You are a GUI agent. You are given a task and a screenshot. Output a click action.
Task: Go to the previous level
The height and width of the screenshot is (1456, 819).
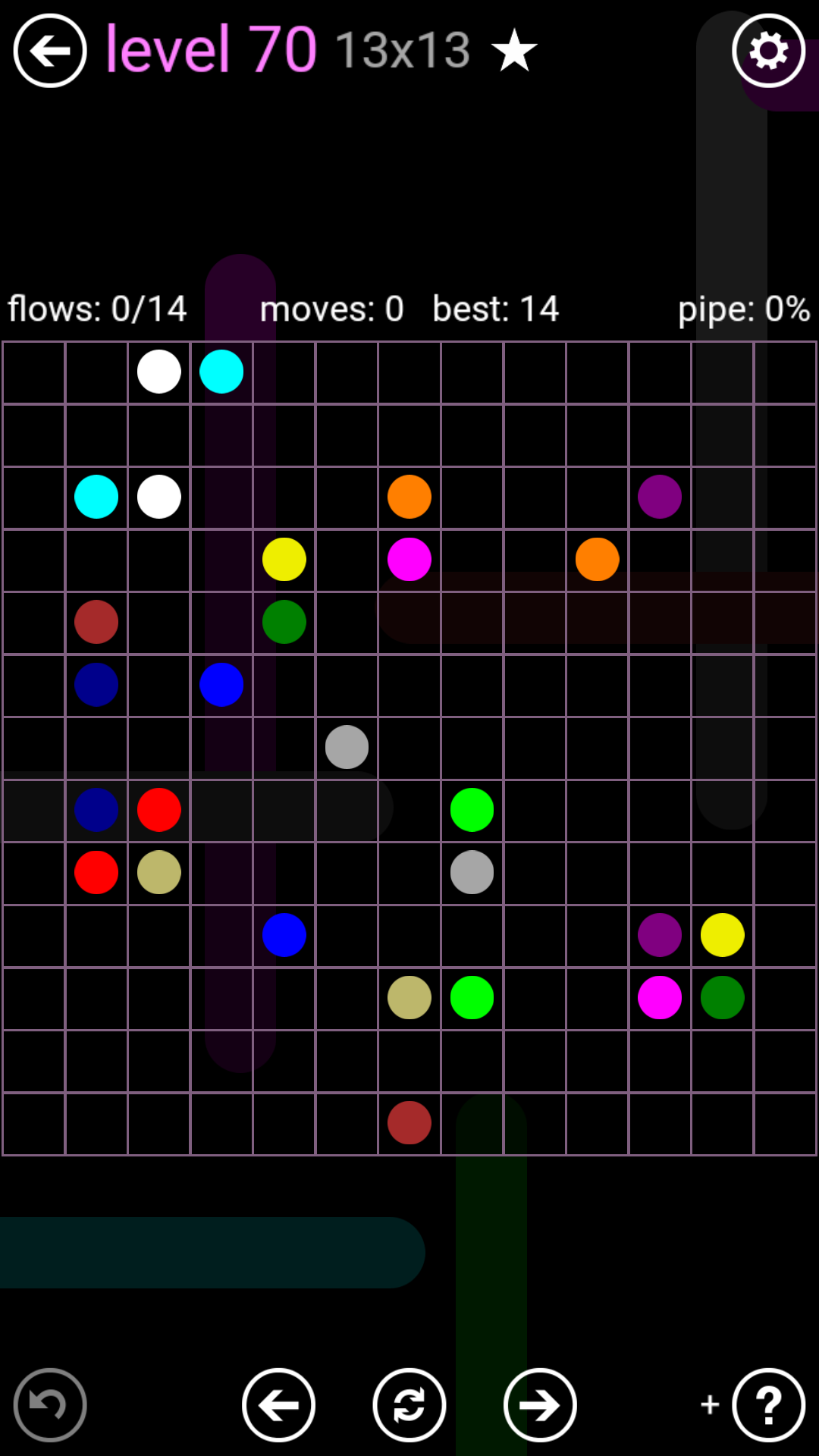point(278,1405)
